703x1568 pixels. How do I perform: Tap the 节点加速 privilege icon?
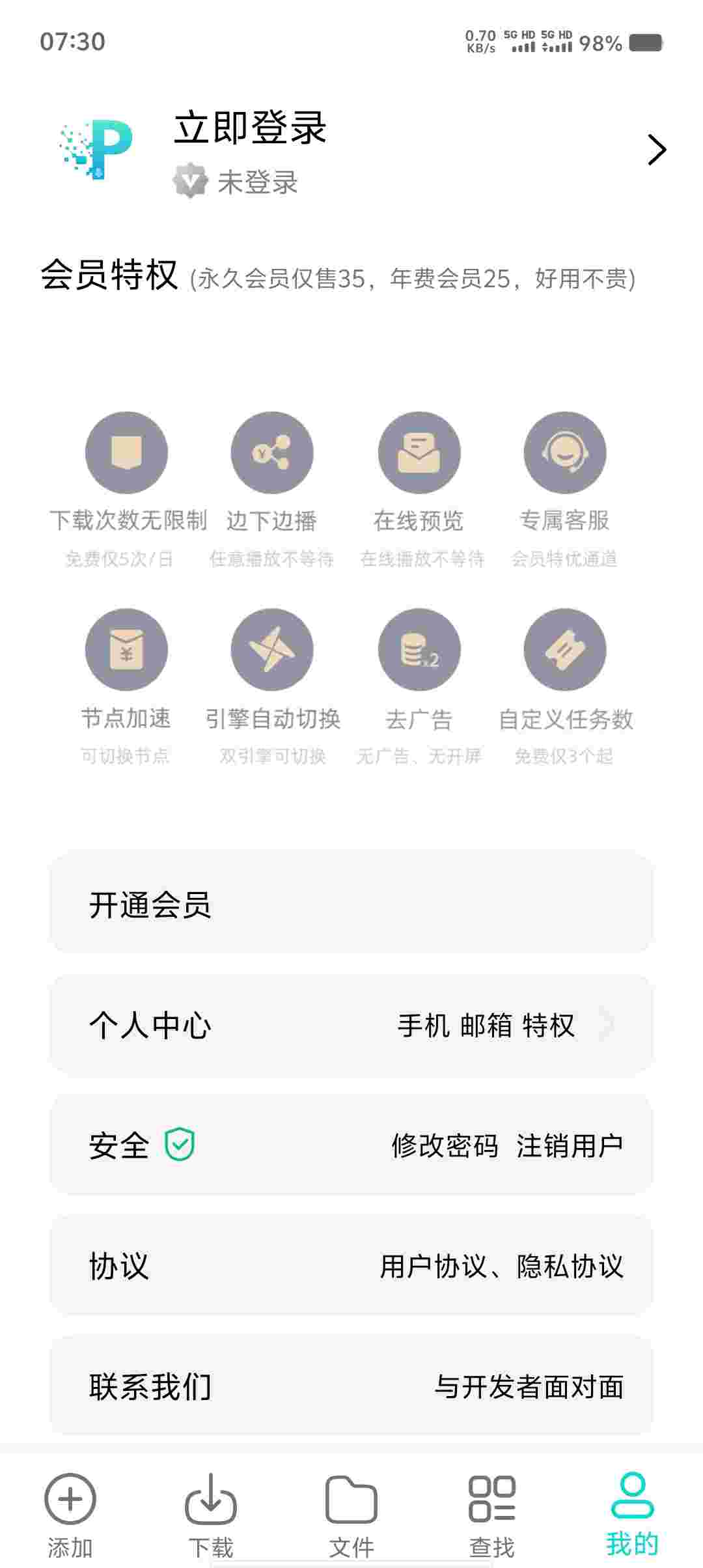(126, 650)
